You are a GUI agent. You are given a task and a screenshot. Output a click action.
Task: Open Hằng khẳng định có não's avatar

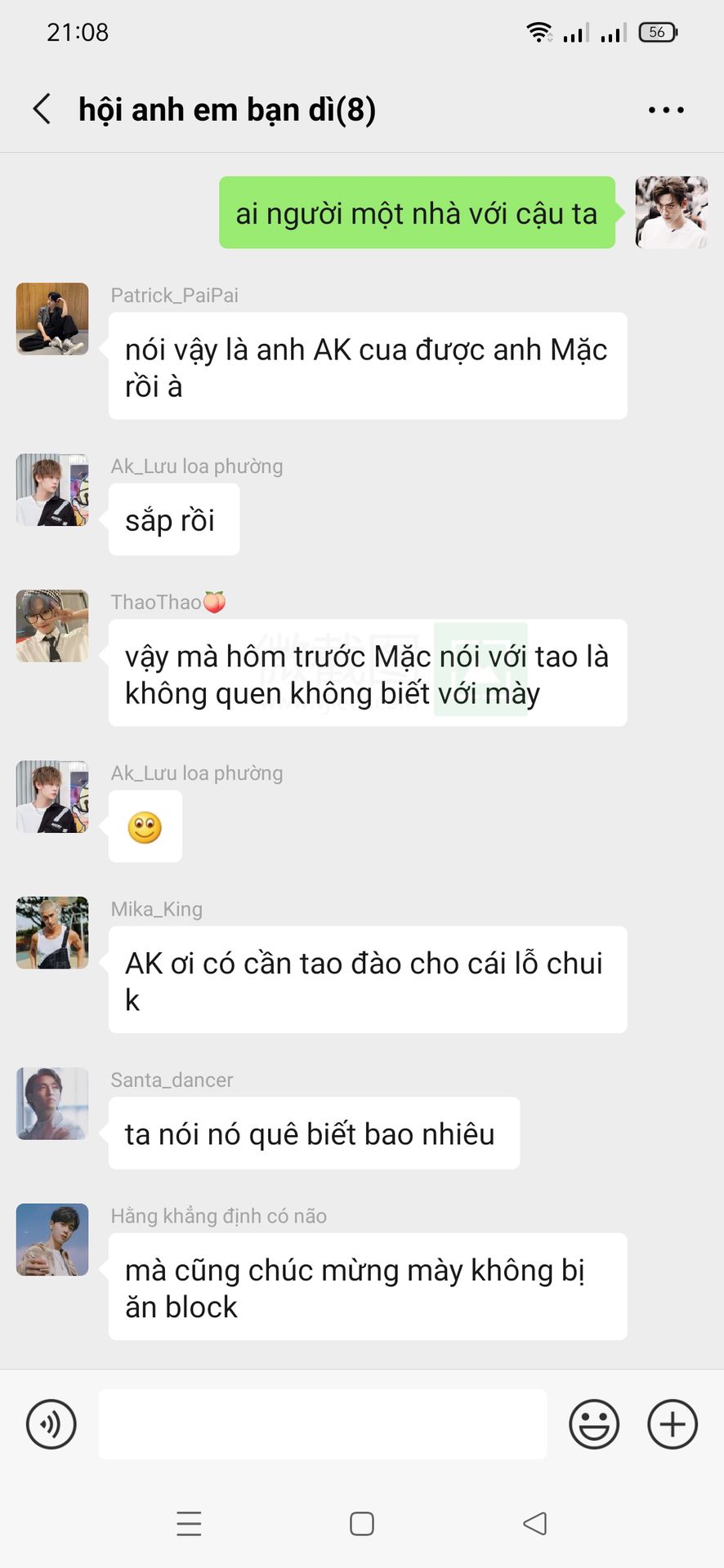(x=52, y=1240)
